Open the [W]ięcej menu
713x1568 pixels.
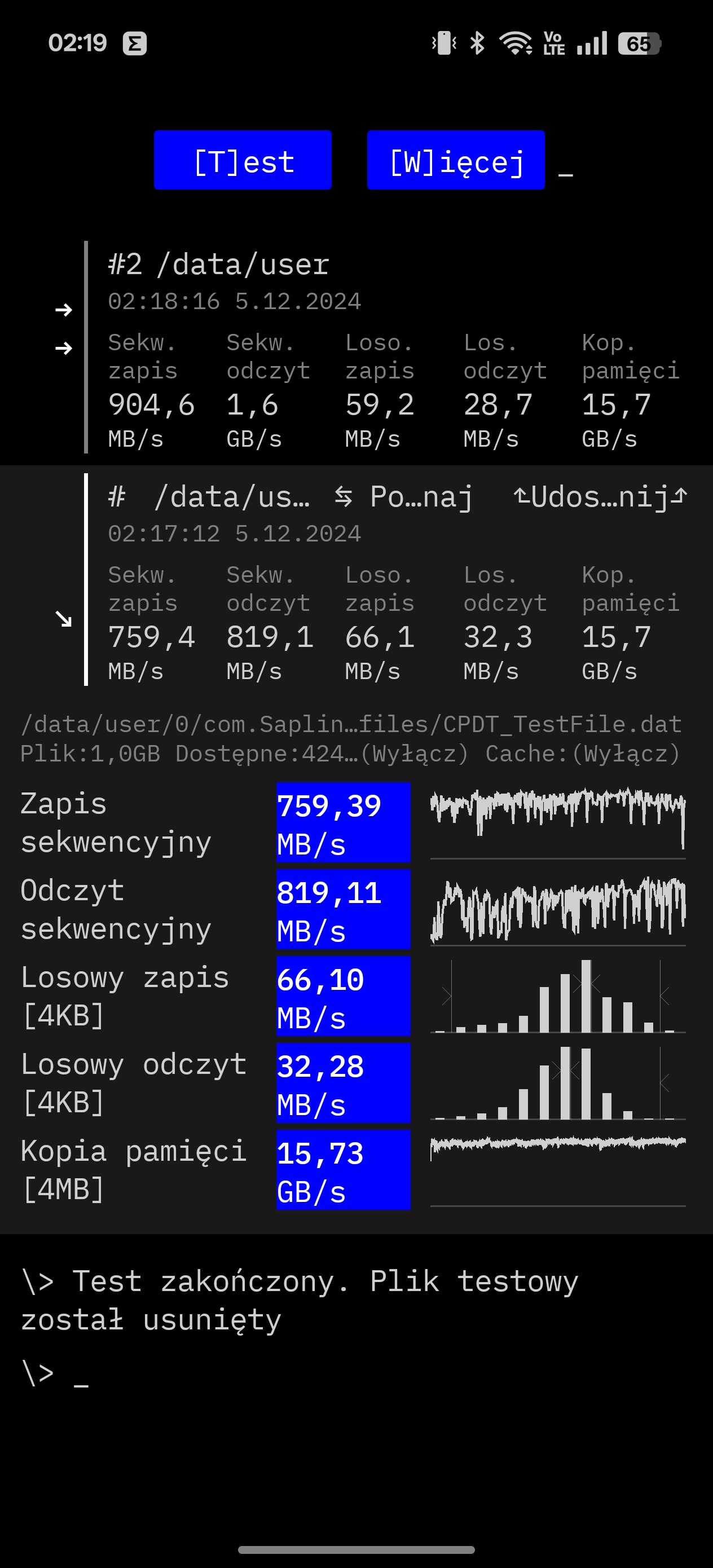455,160
